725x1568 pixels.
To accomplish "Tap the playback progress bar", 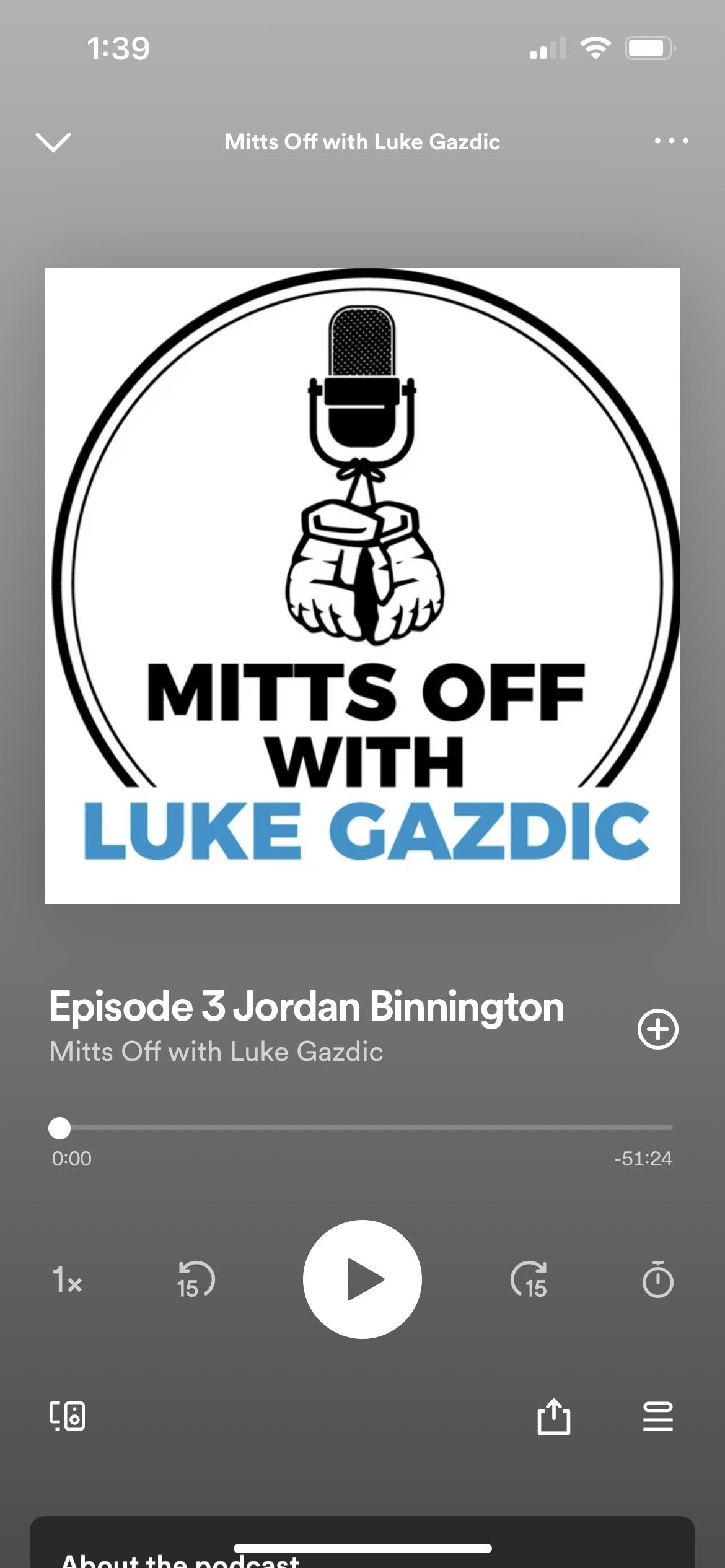I will pyautogui.click(x=362, y=1128).
